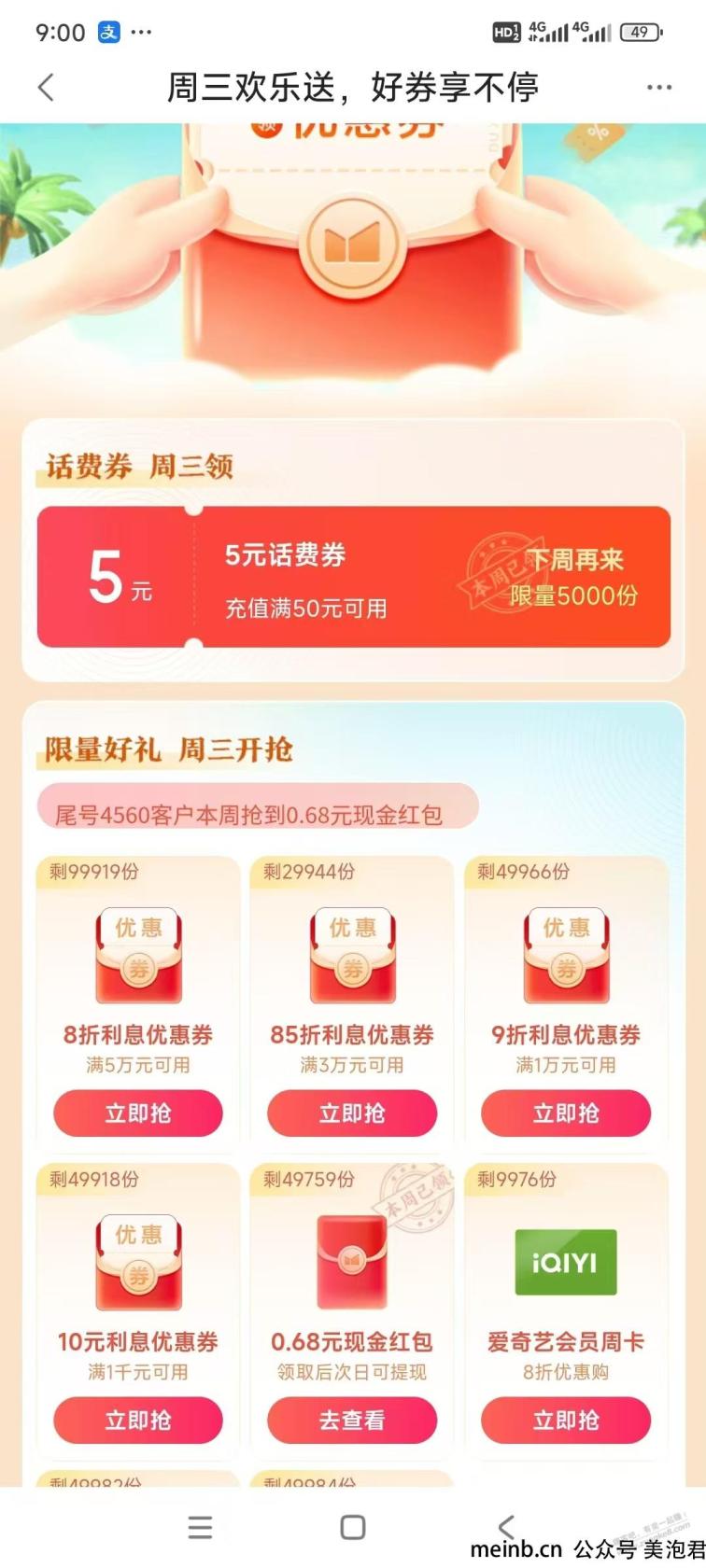Go back using the header arrow

click(x=46, y=88)
